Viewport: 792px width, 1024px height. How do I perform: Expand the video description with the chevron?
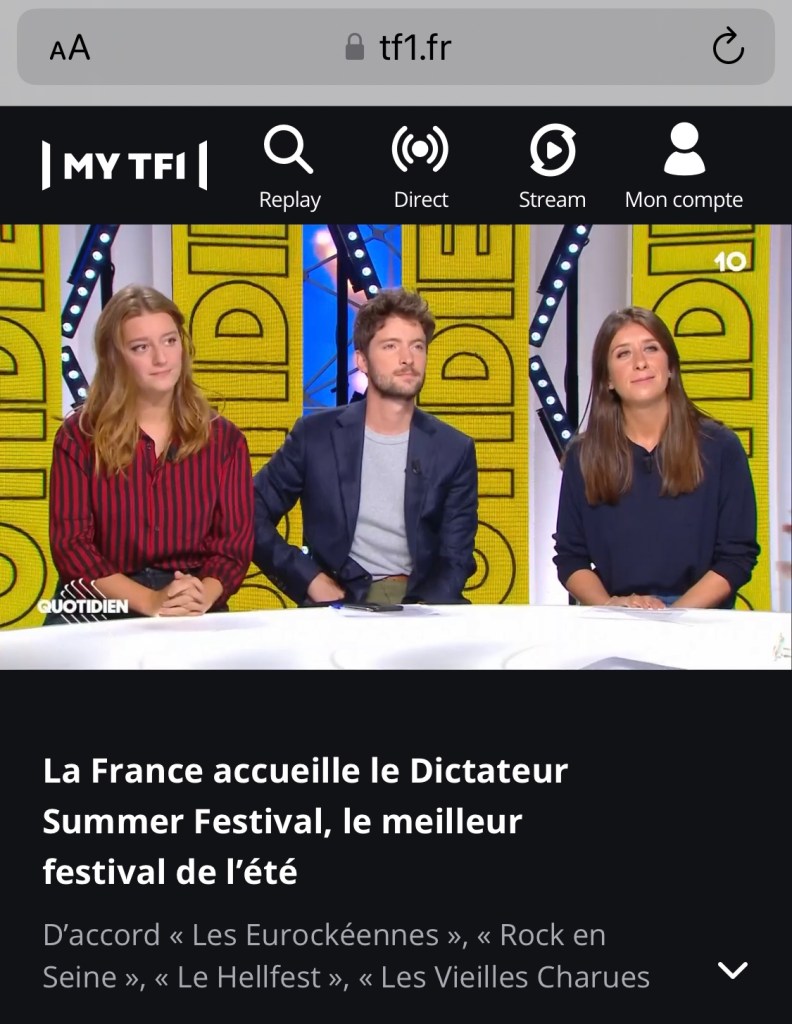coord(733,969)
